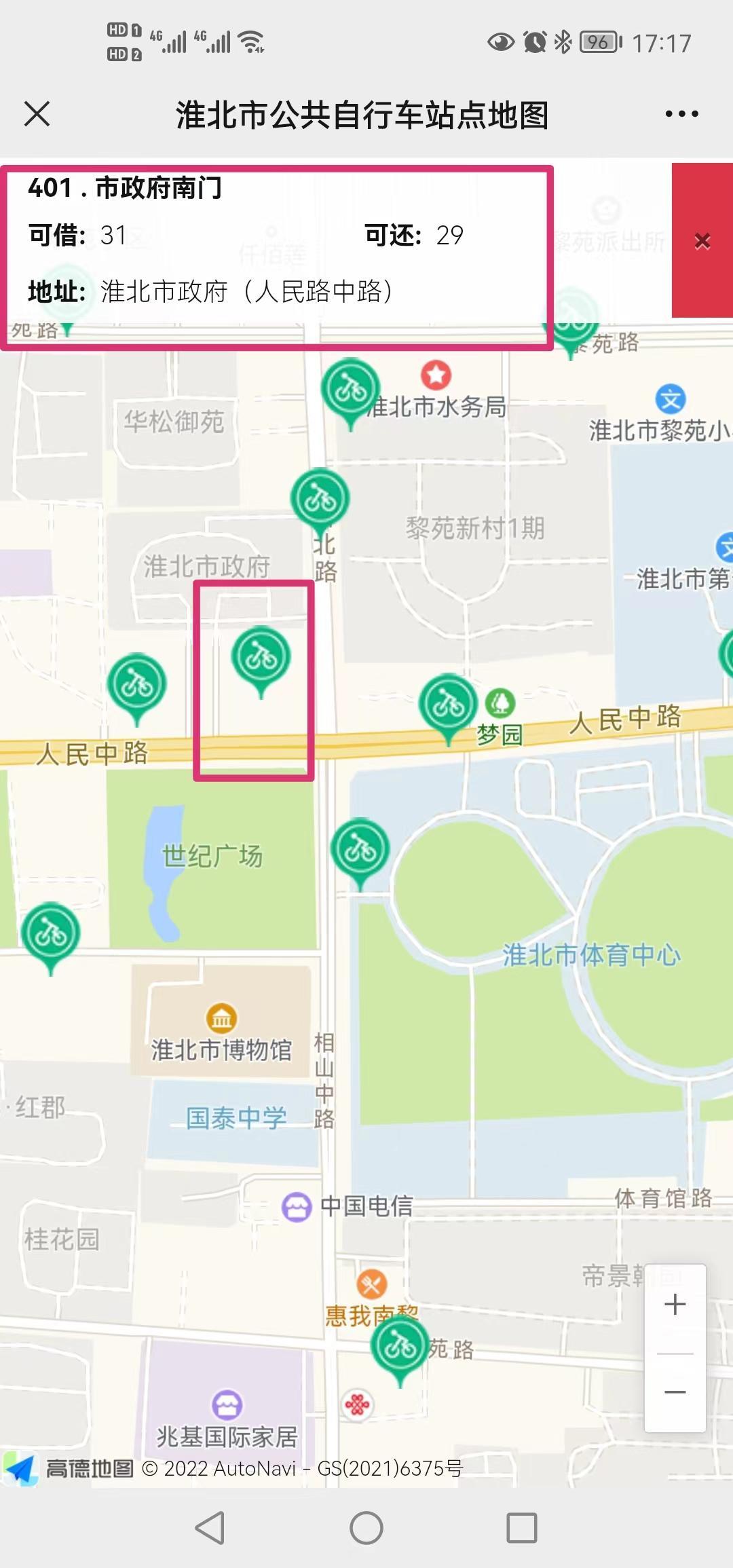Viewport: 733px width, 1568px height.
Task: Open the three-dot overflow menu
Action: click(x=681, y=114)
